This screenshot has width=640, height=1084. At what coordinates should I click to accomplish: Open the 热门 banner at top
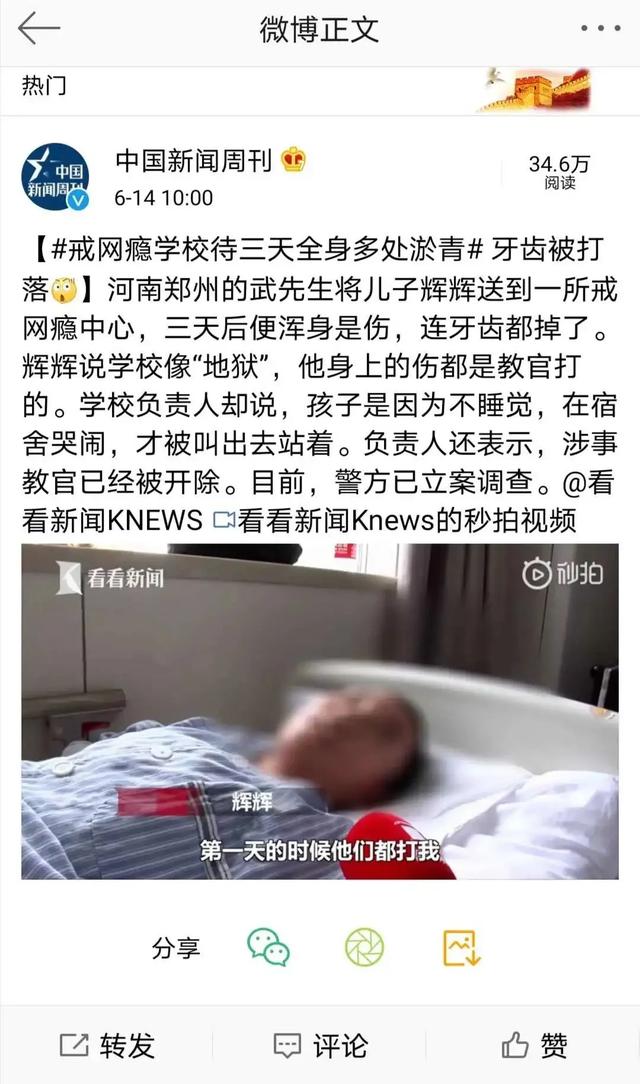click(320, 88)
